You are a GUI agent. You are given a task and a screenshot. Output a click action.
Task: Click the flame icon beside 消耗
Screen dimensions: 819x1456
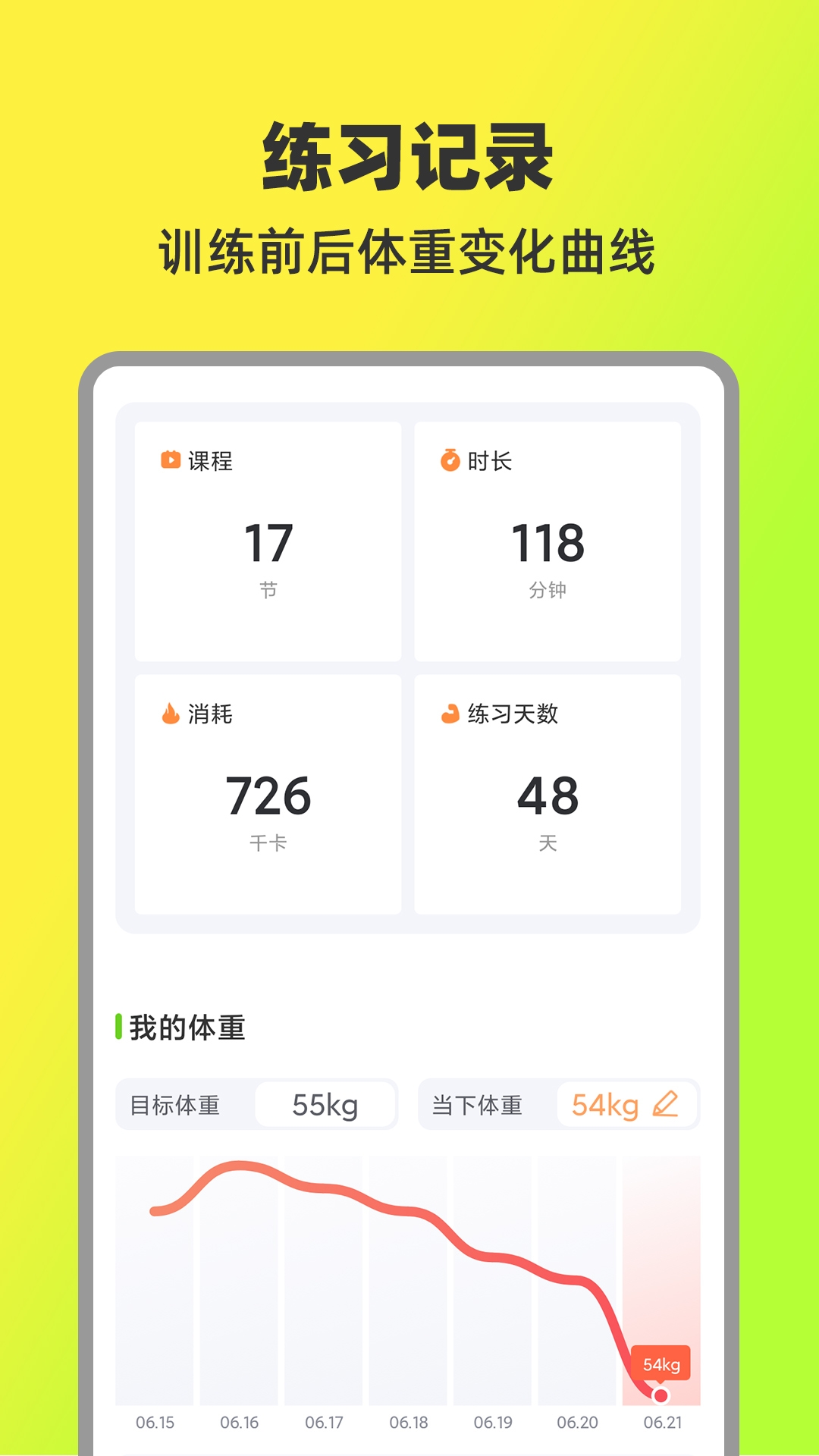click(x=172, y=714)
